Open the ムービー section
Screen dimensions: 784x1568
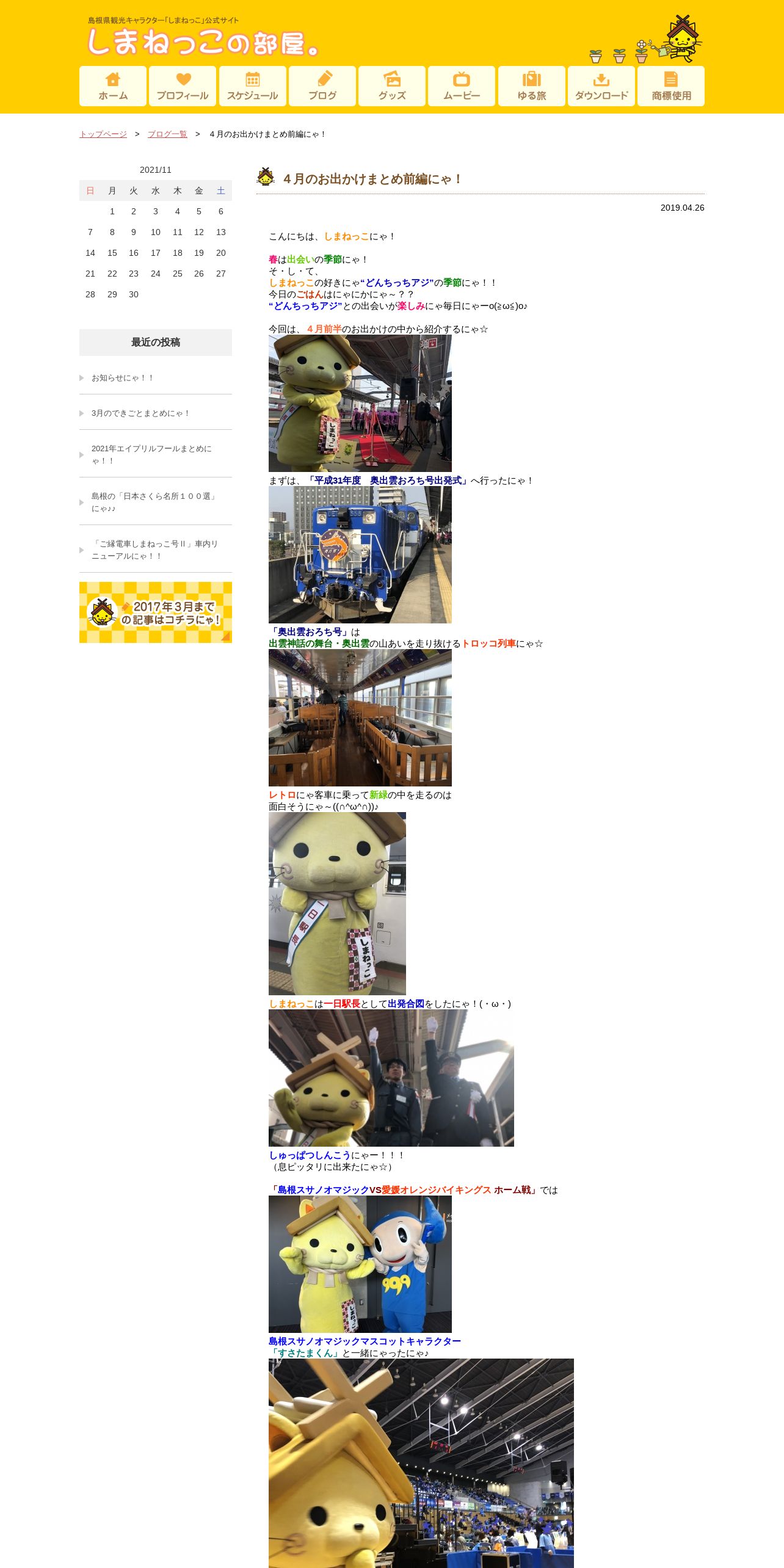coord(462,86)
